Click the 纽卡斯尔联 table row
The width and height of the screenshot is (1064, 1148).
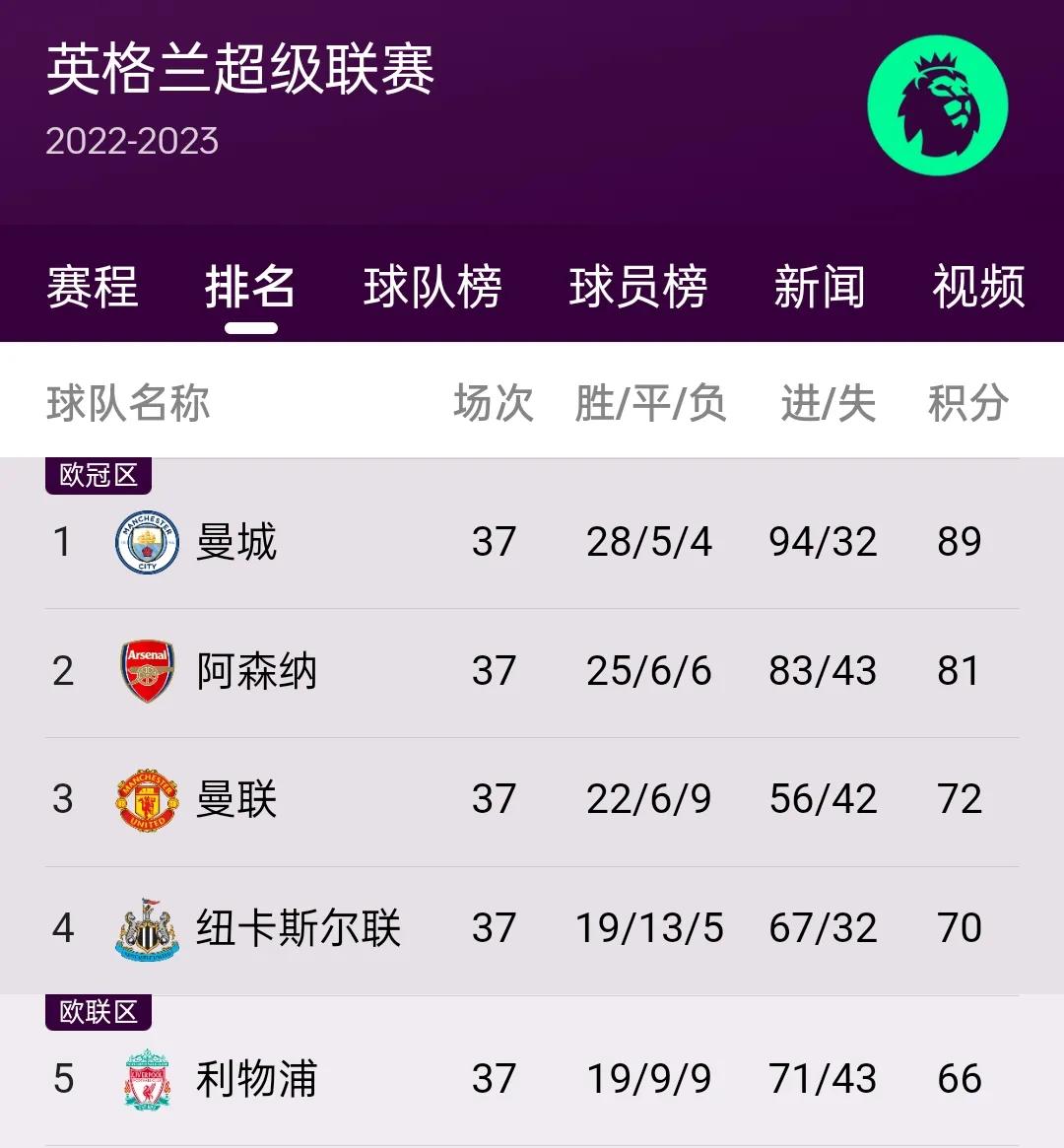[x=532, y=926]
